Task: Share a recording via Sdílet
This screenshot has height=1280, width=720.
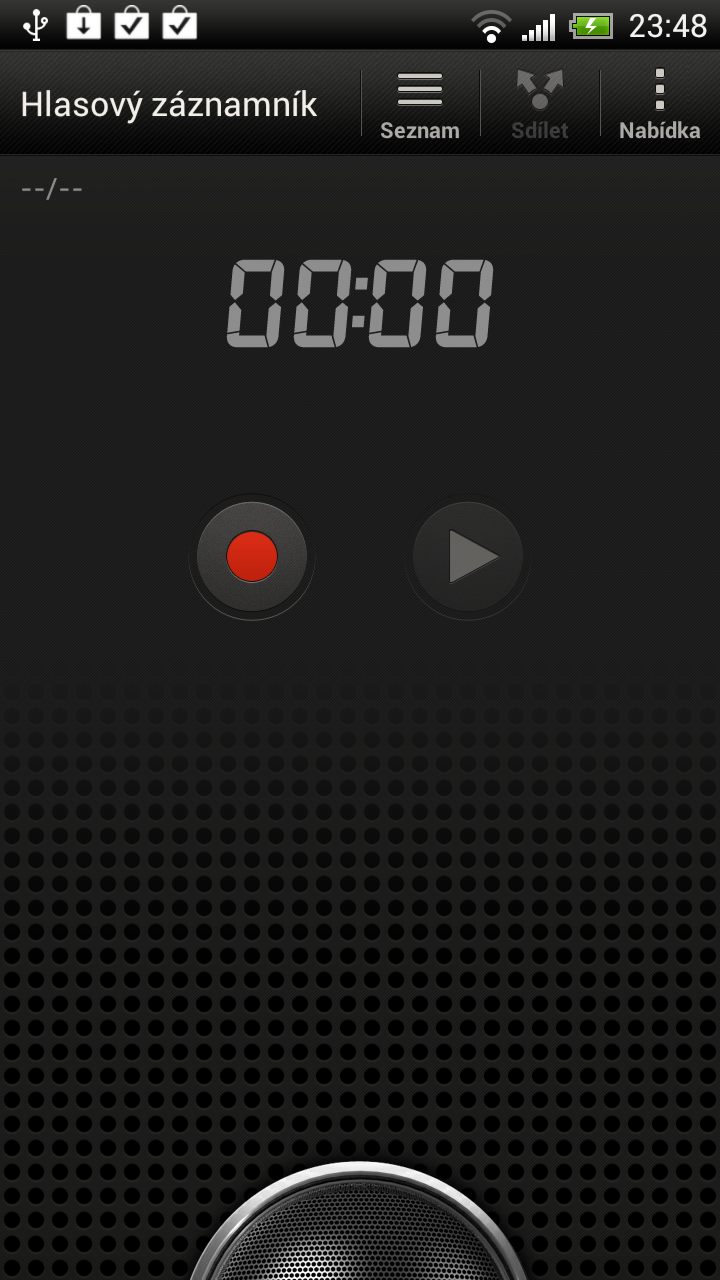Action: (x=539, y=103)
